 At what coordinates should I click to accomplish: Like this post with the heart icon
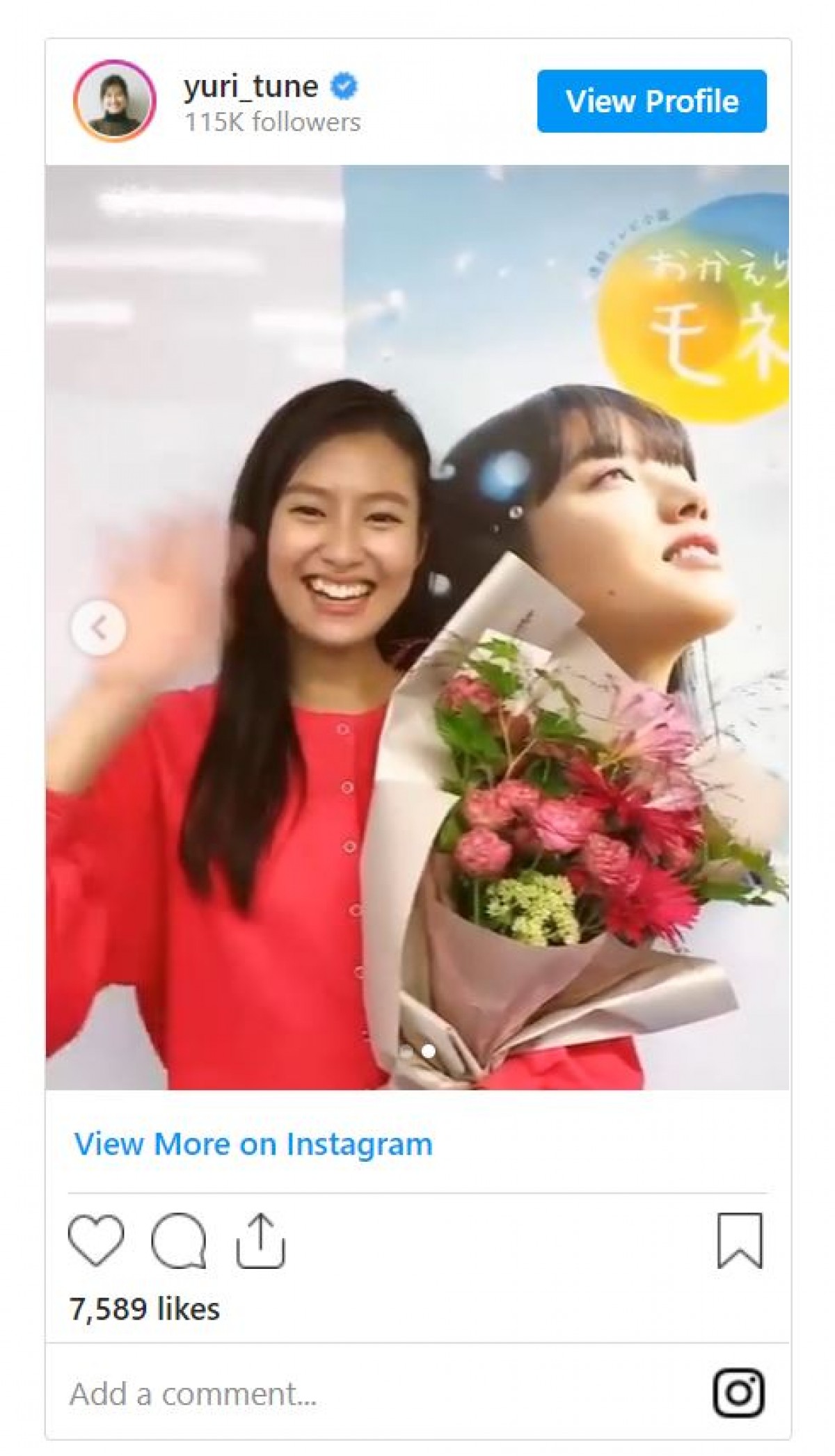[96, 1241]
